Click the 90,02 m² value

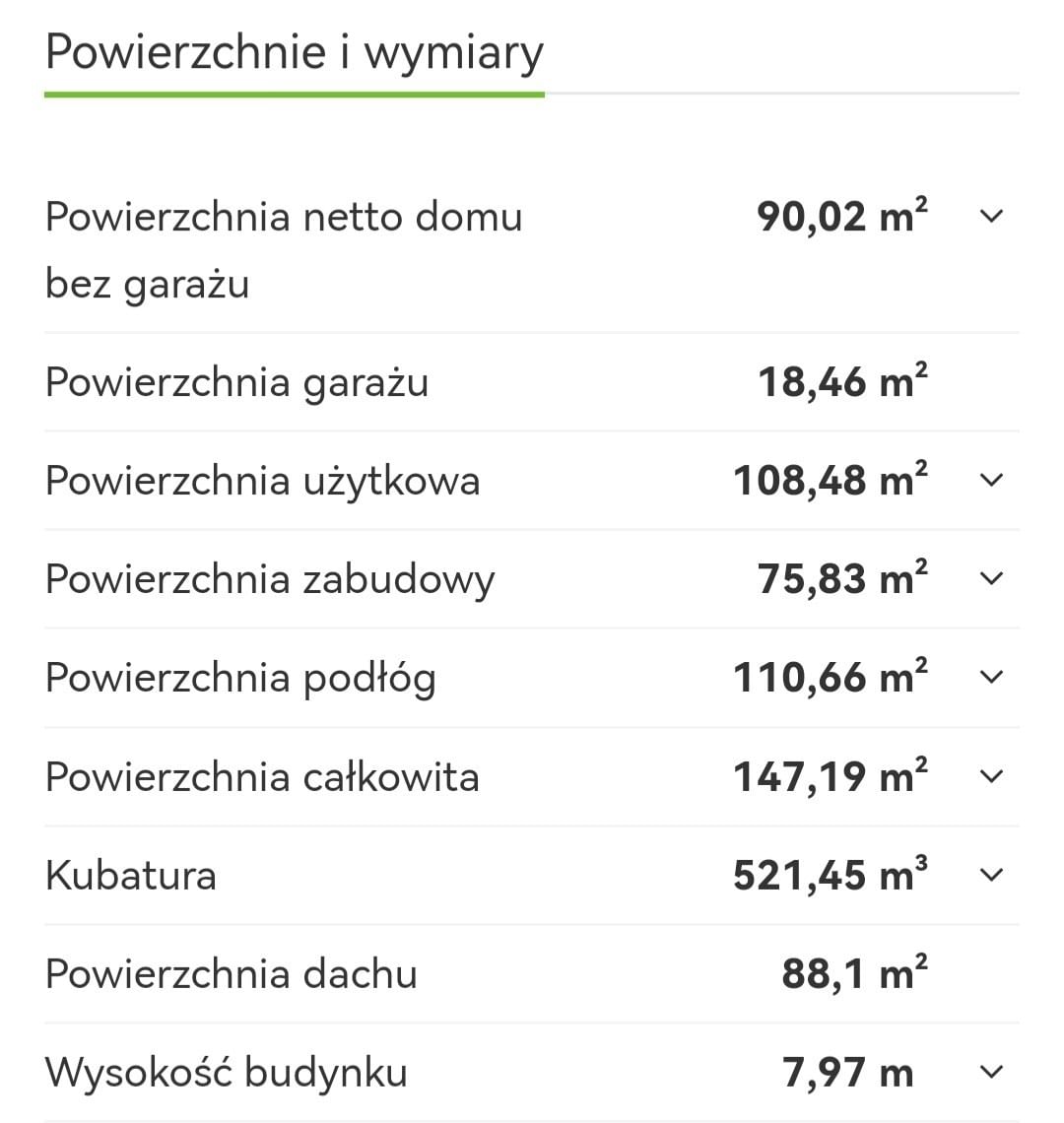pyautogui.click(x=842, y=215)
